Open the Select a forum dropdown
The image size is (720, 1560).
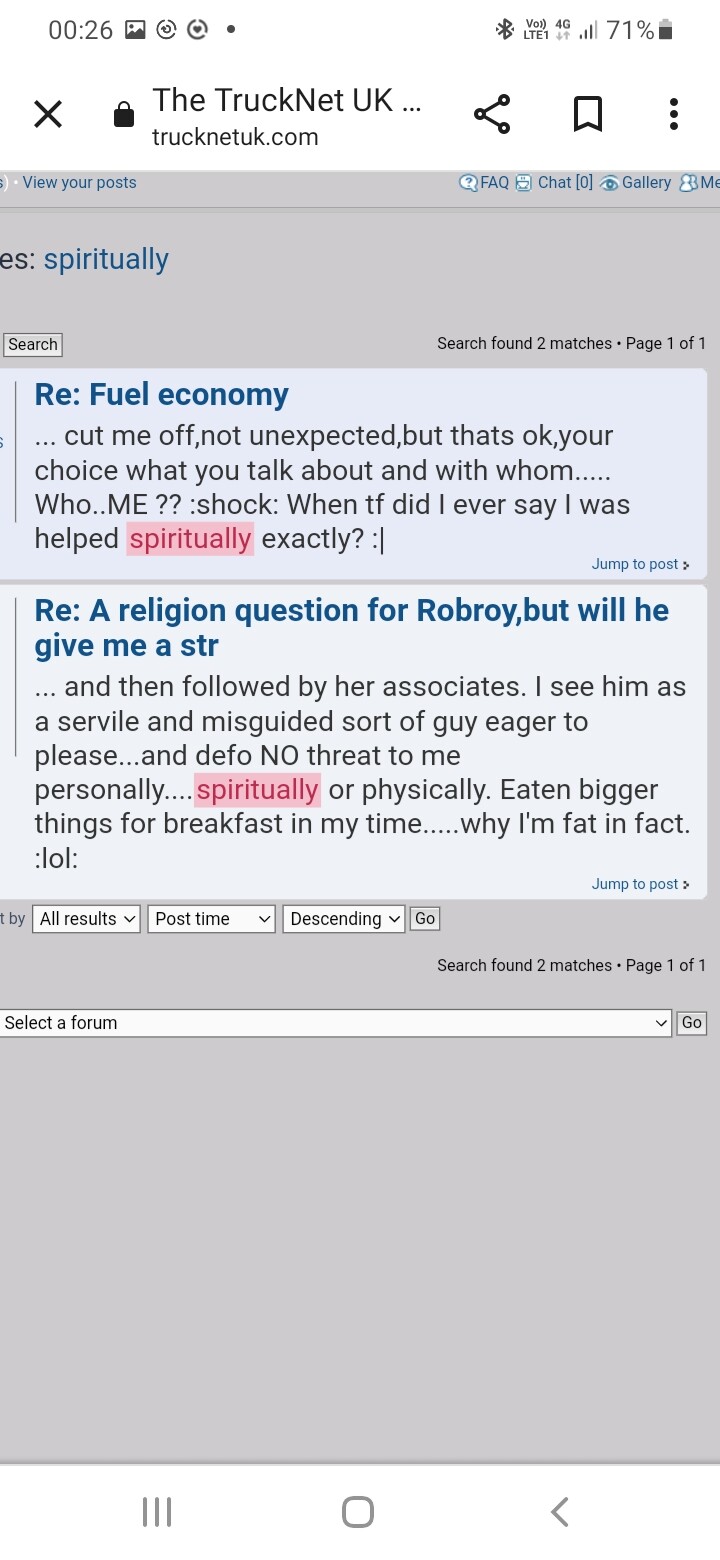(x=336, y=1023)
